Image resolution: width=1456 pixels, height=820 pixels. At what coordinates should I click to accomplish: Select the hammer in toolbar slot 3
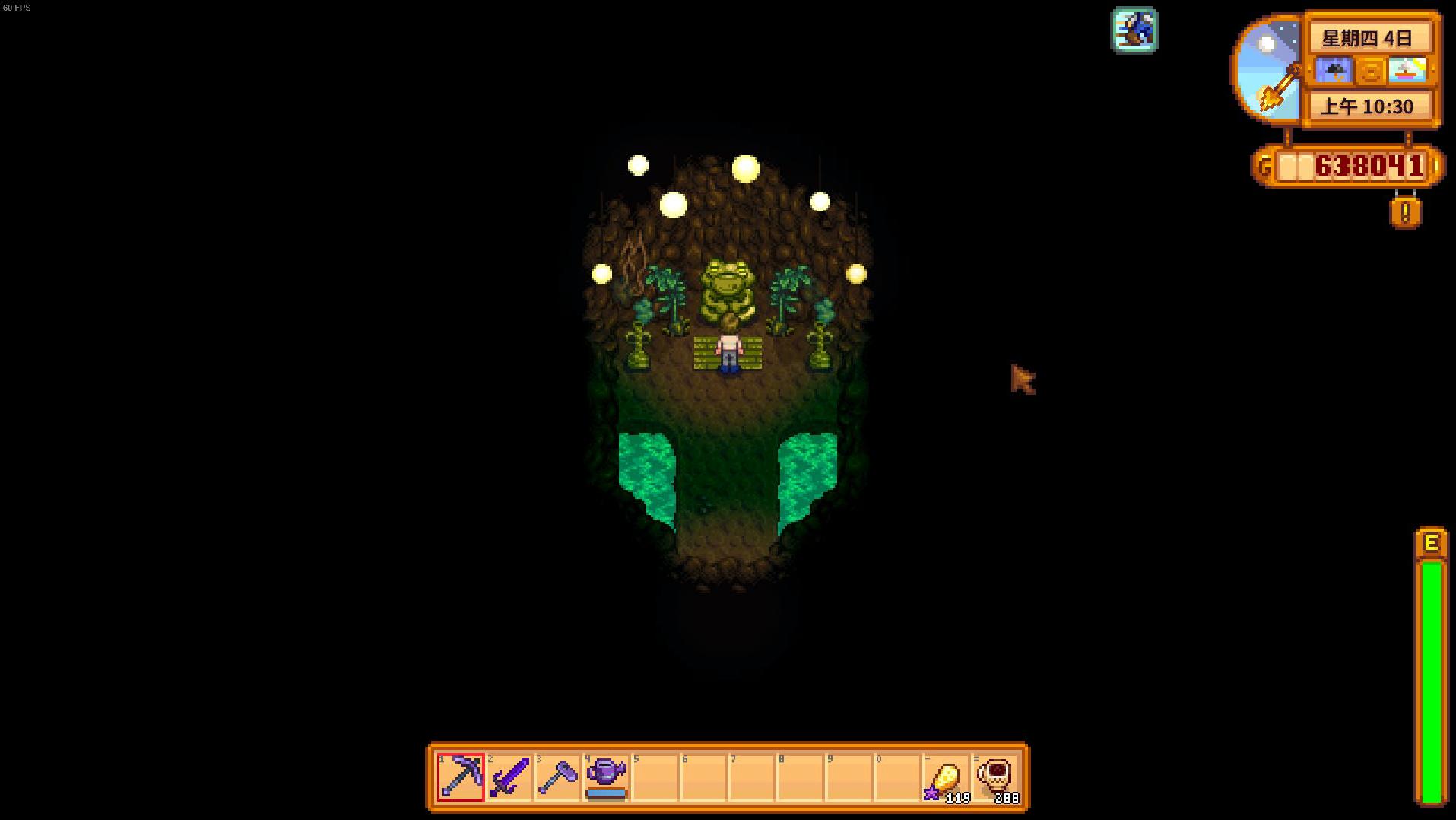click(557, 777)
